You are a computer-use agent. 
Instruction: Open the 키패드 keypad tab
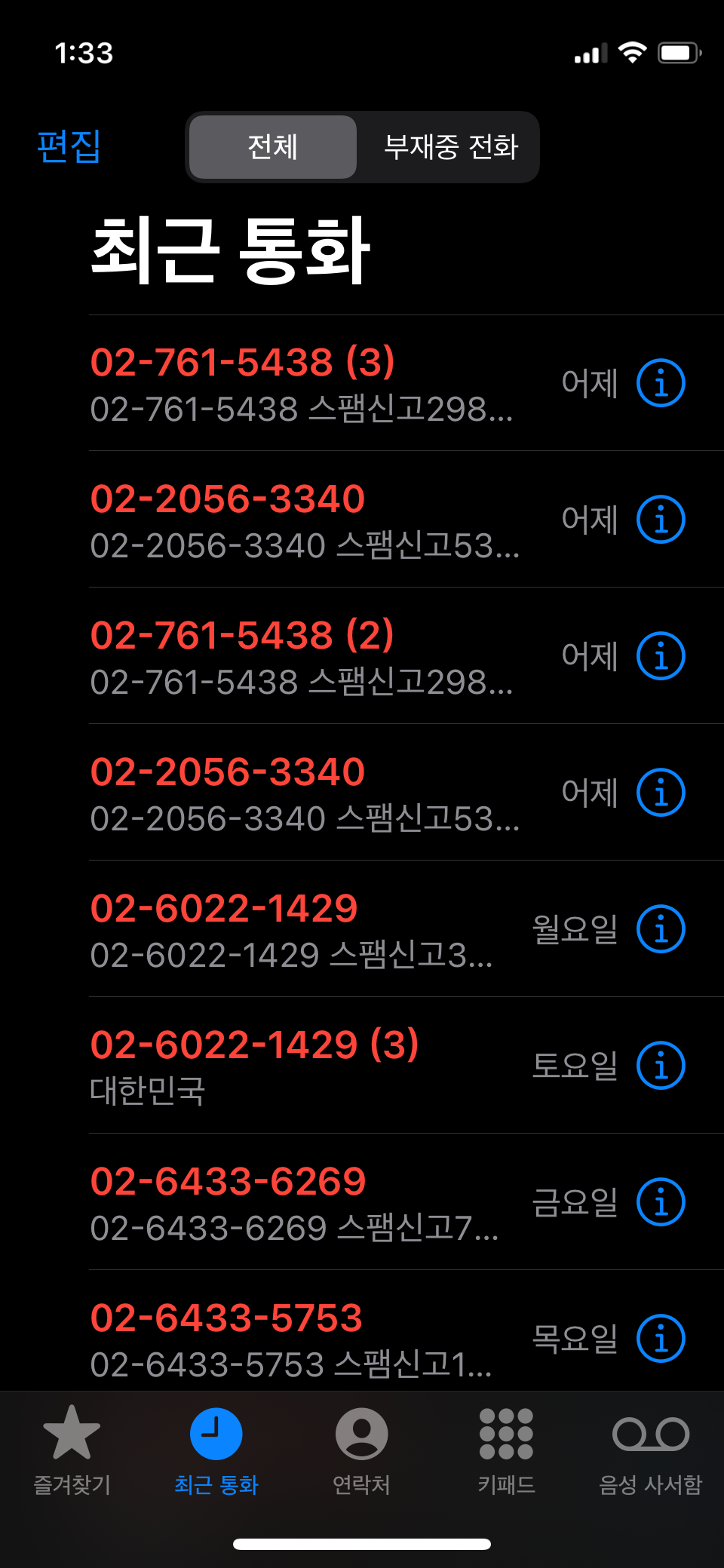(x=506, y=1450)
